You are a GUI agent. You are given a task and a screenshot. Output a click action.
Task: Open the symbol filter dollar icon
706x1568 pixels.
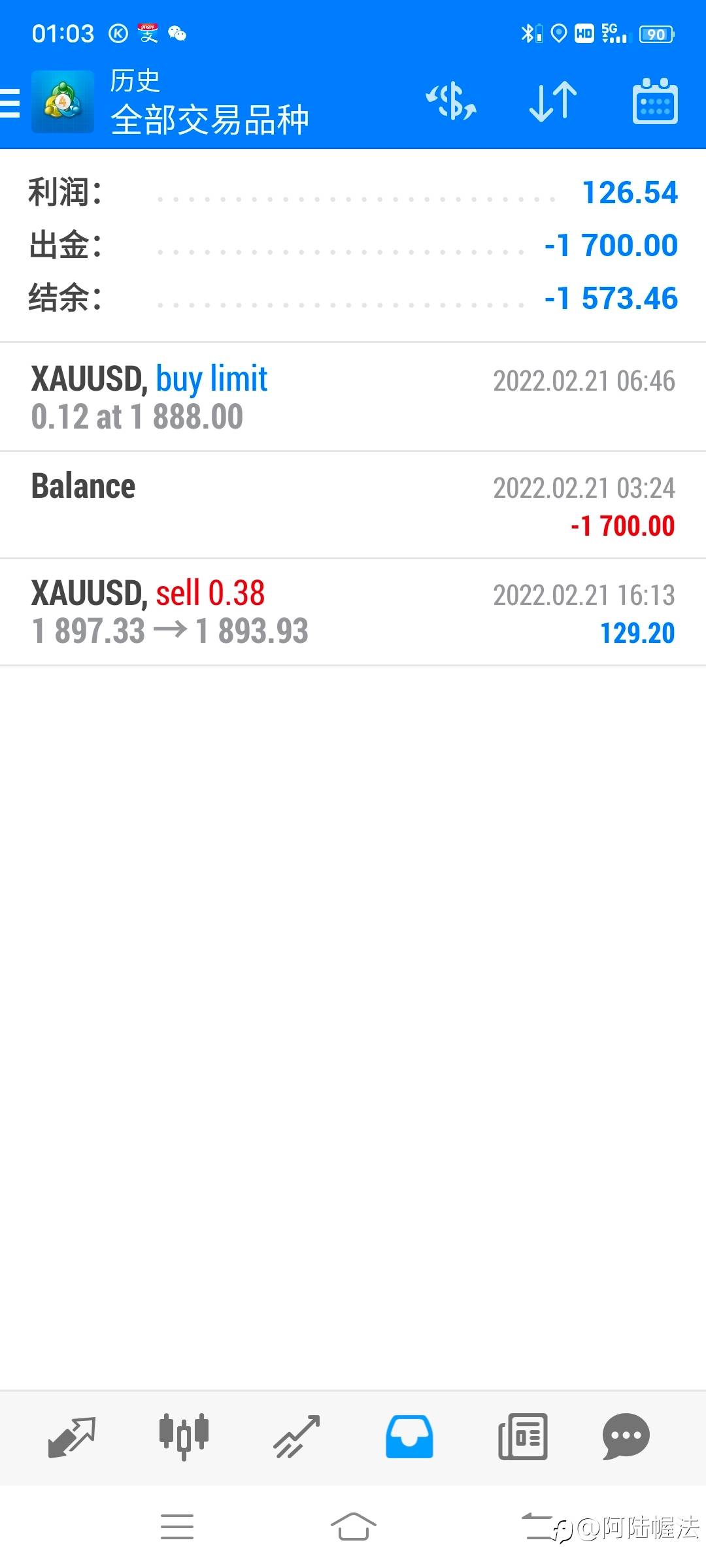[451, 101]
